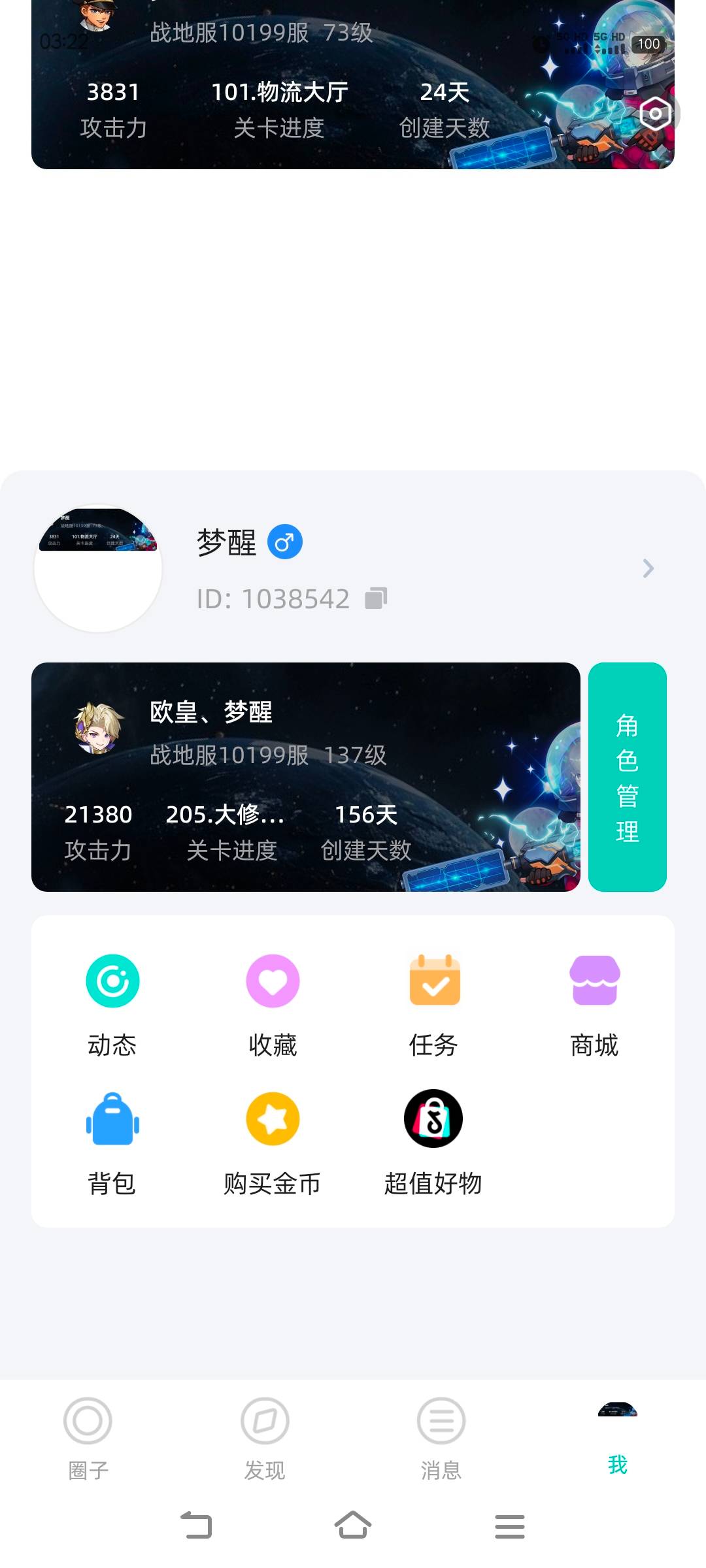Screen dimensions: 706x1568
Task: Go to the system home screen
Action: pyautogui.click(x=353, y=1526)
